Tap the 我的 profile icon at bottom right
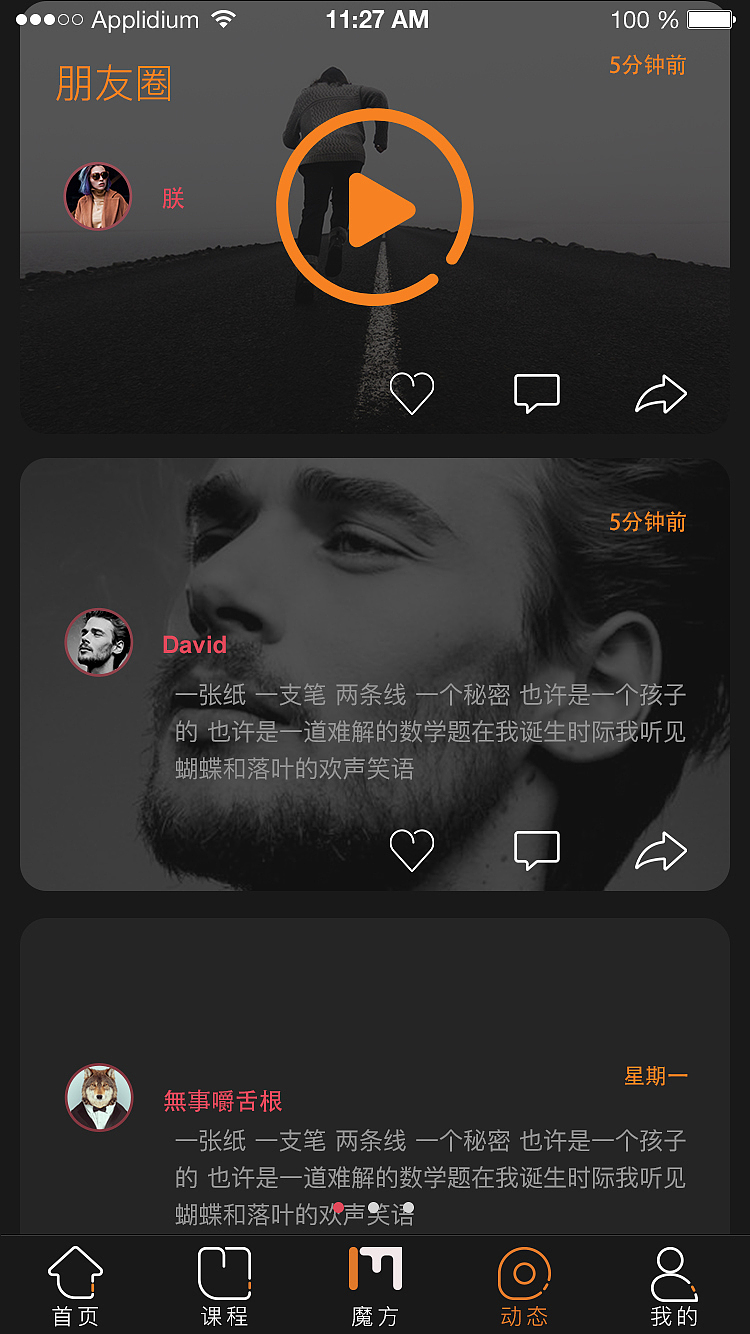Viewport: 750px width, 1334px height. point(675,1280)
